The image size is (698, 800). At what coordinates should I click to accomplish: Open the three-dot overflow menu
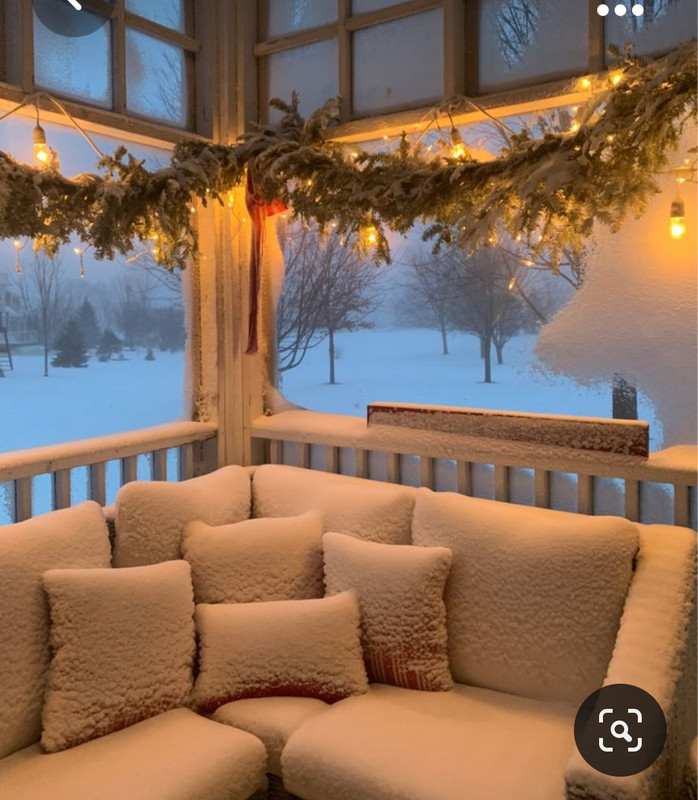point(620,10)
